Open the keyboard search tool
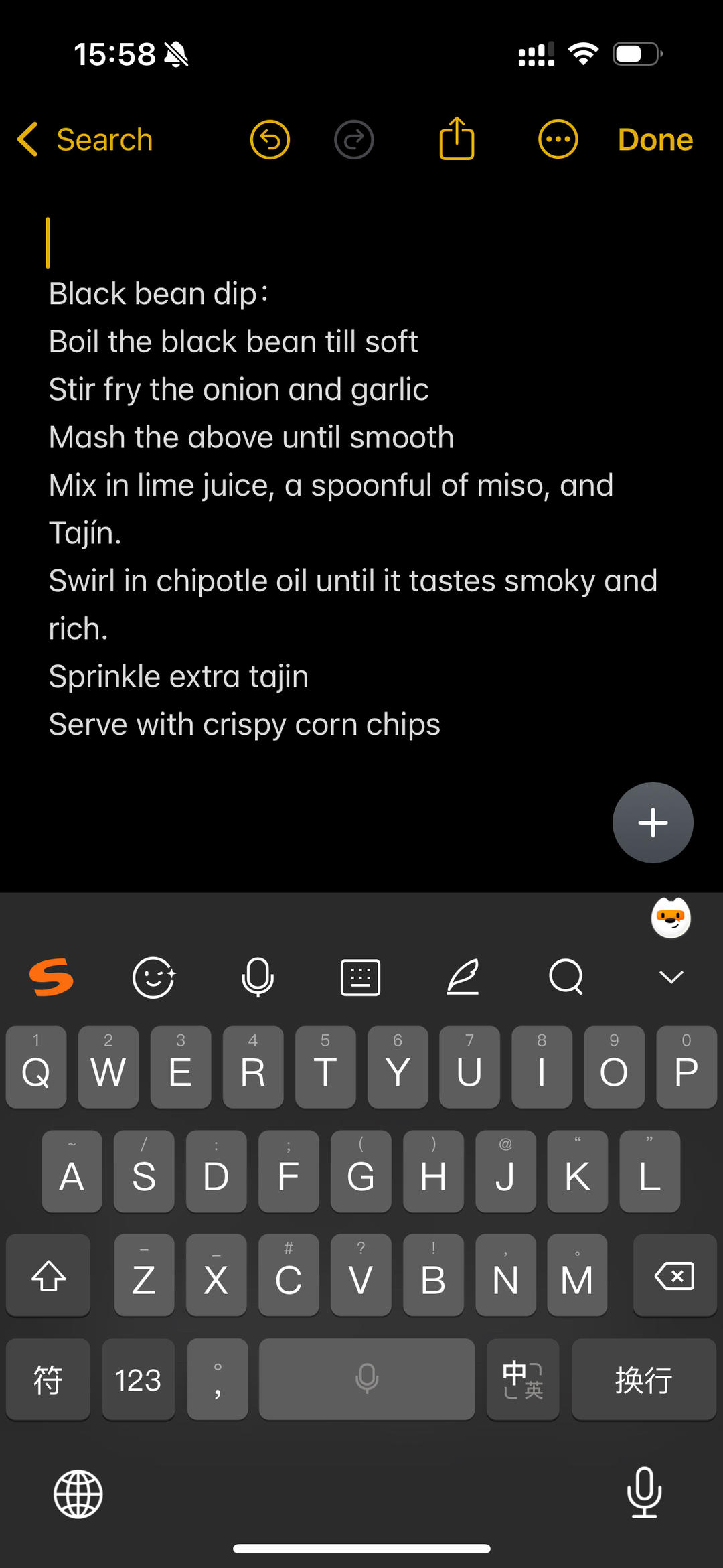The width and height of the screenshot is (723, 1568). [x=566, y=977]
